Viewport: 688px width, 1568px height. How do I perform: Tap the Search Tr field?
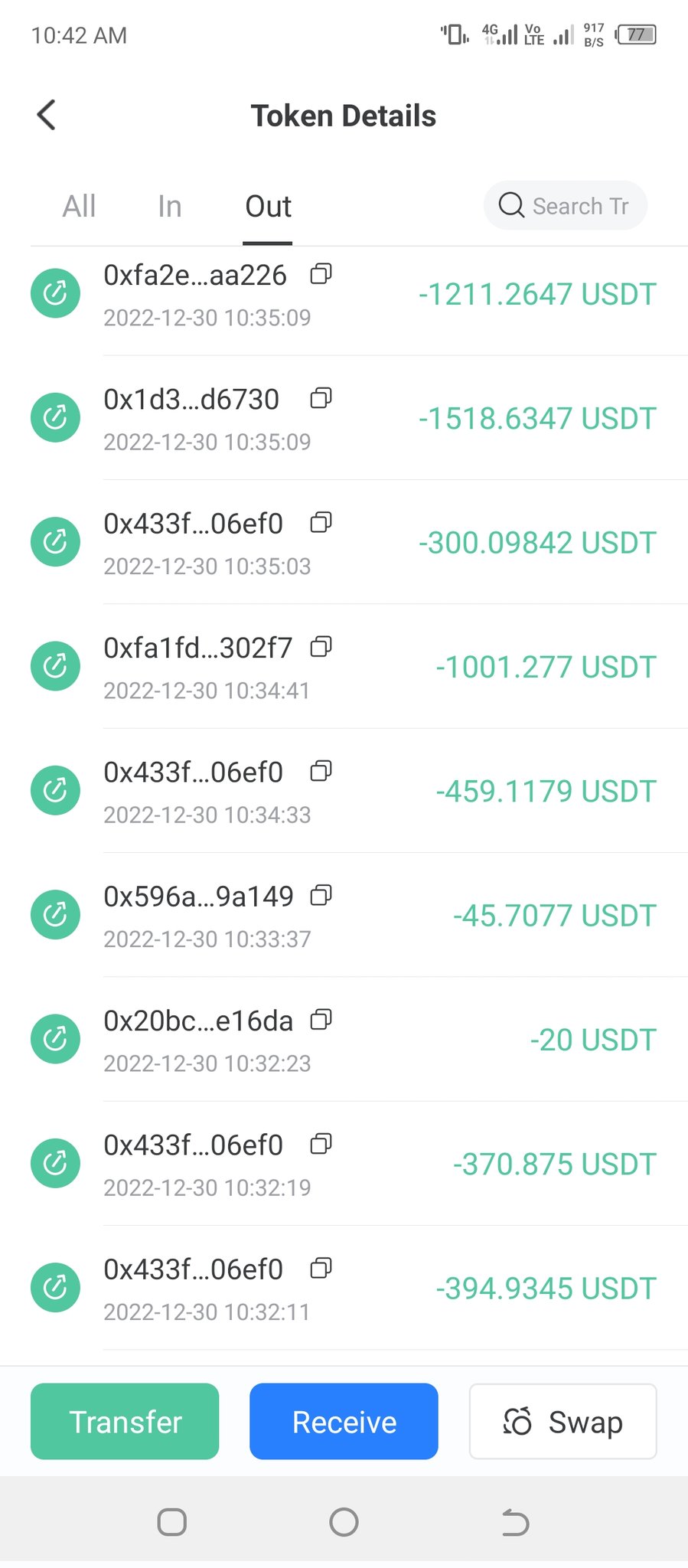pos(566,205)
